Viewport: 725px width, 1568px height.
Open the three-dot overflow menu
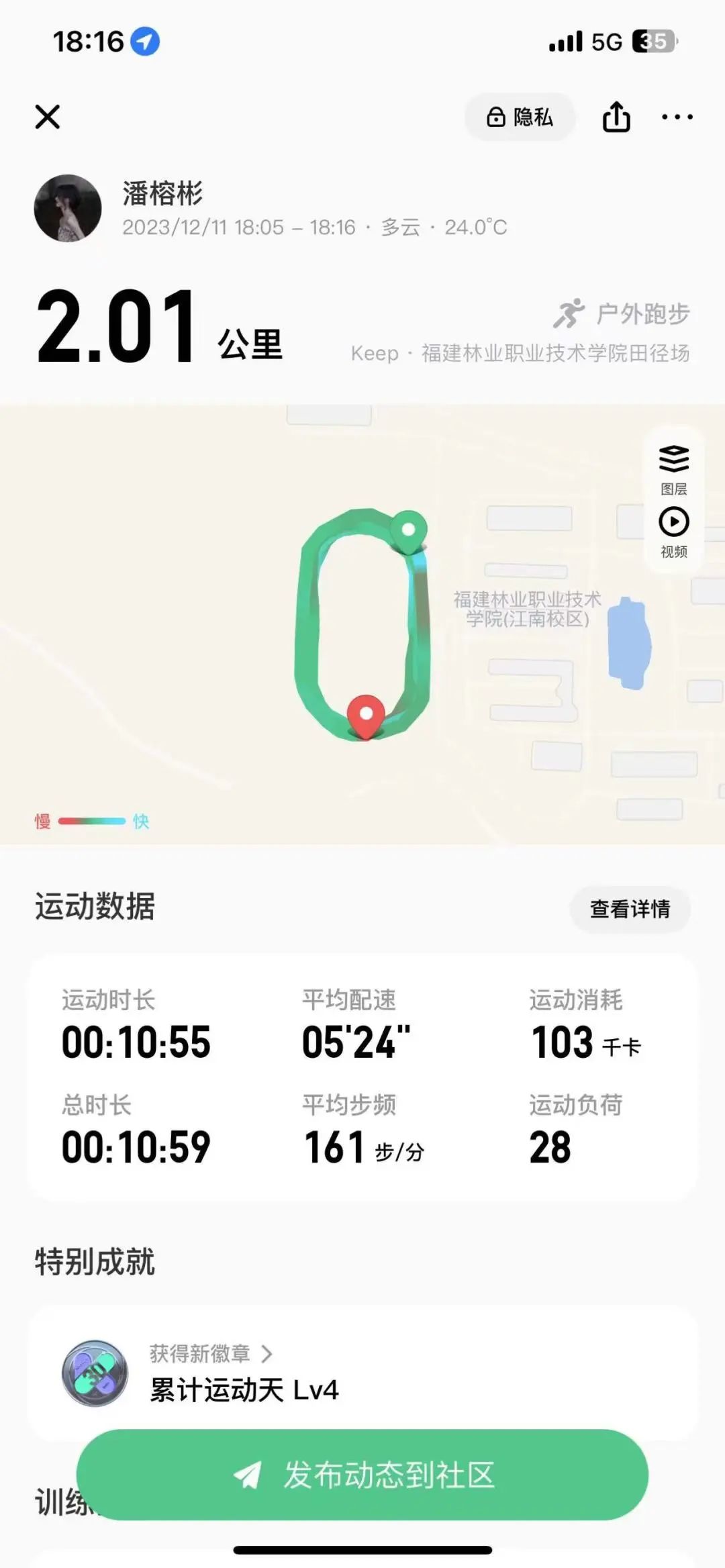tap(677, 117)
